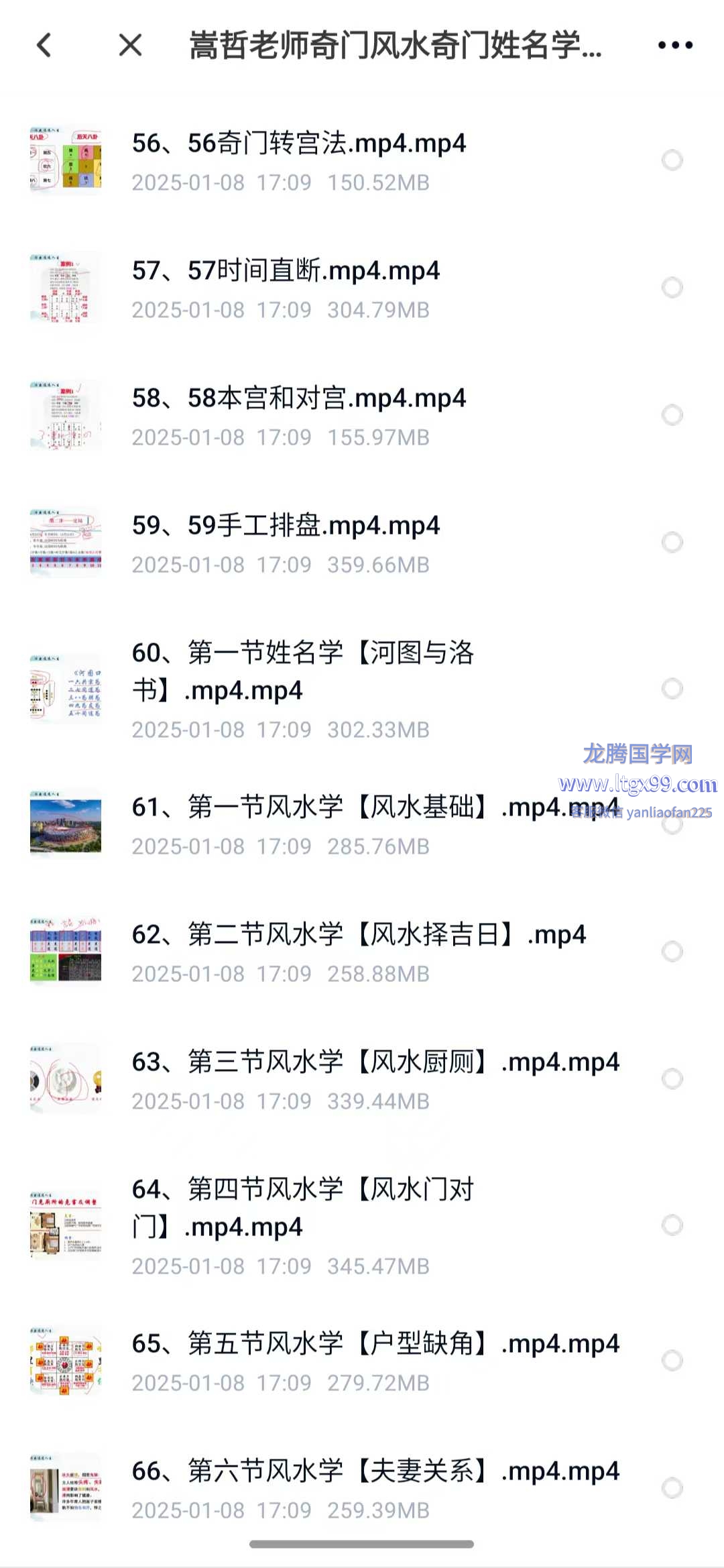Open 65 第五节风水学【户型缺角】video
Viewport: 724px width, 1568px height.
pos(375,1344)
